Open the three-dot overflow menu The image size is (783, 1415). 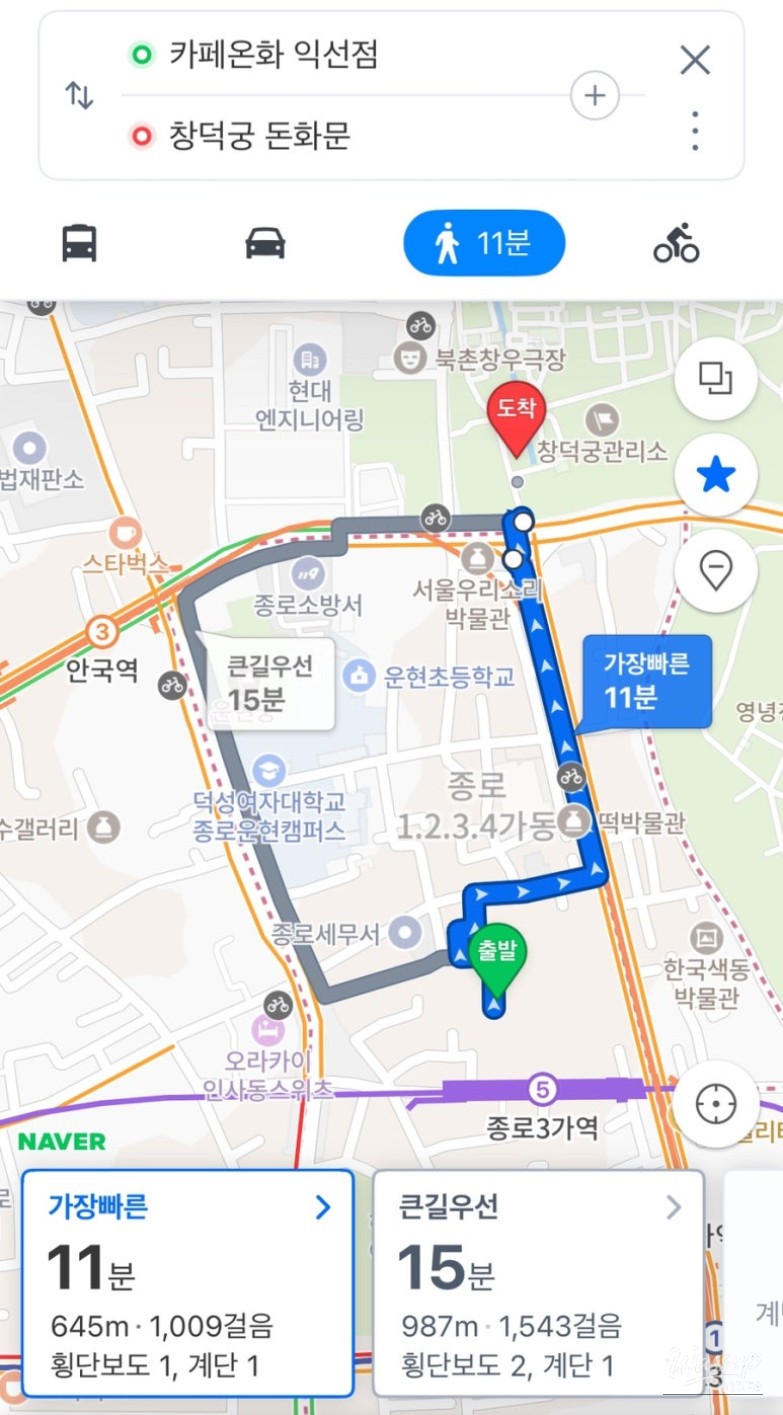[x=695, y=131]
